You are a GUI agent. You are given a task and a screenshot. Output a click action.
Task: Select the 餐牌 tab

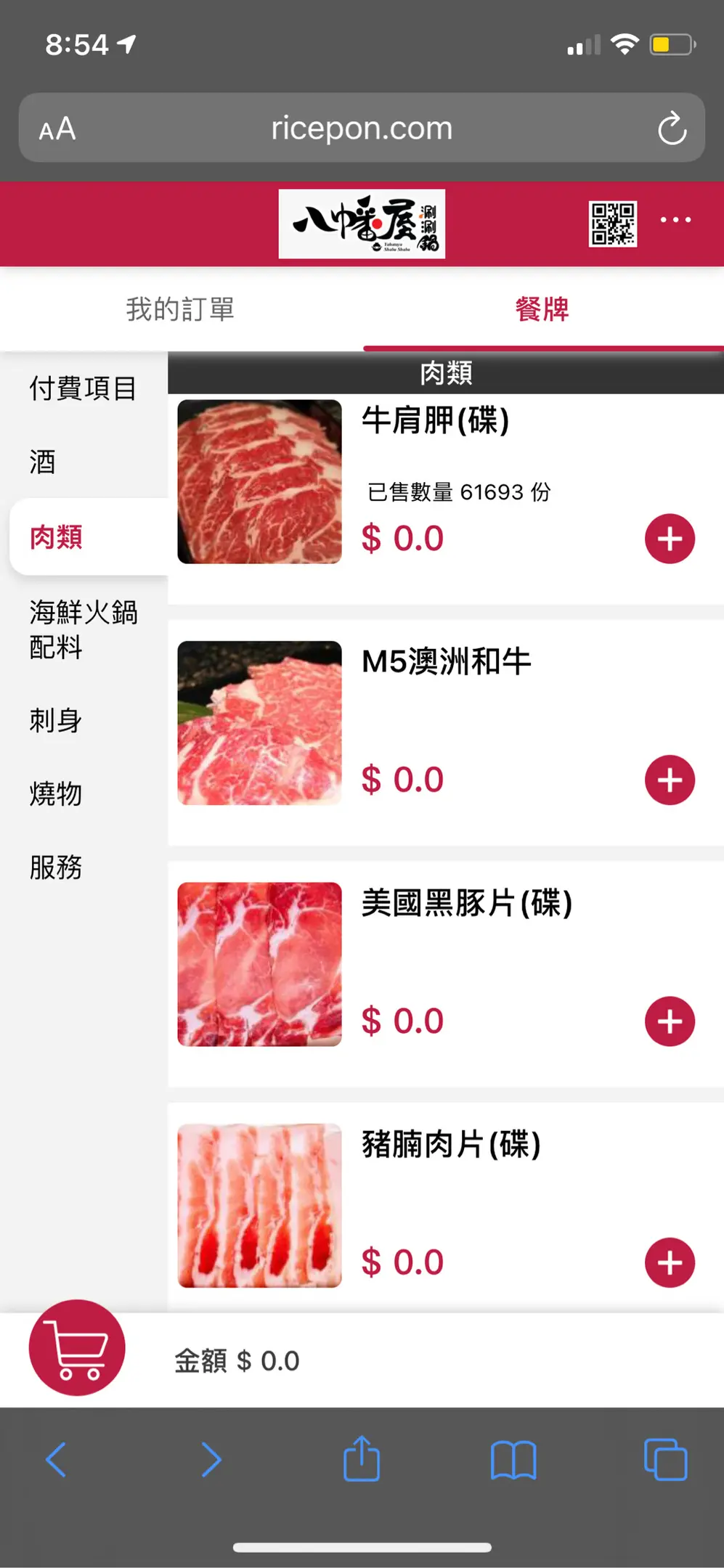(x=542, y=309)
